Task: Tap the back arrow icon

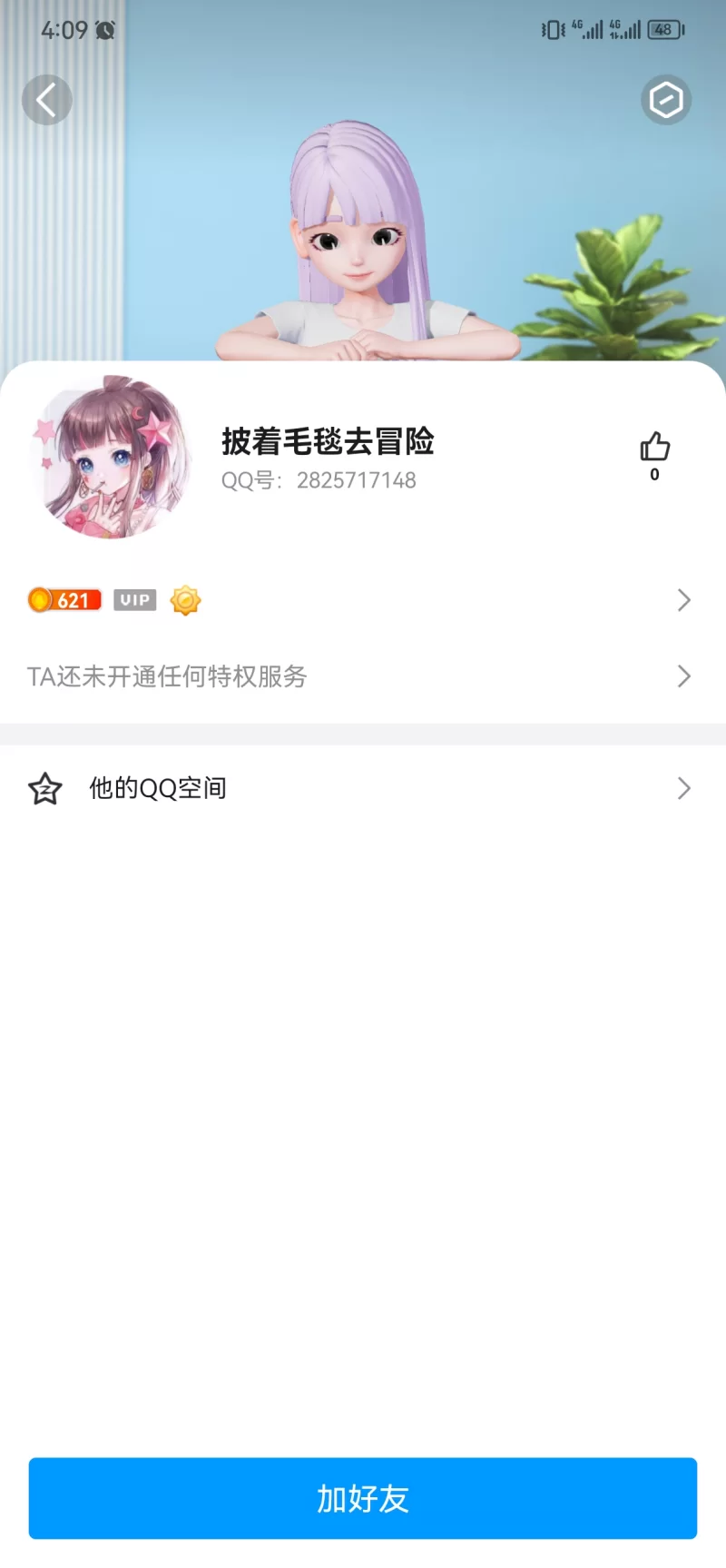Action: [x=46, y=100]
